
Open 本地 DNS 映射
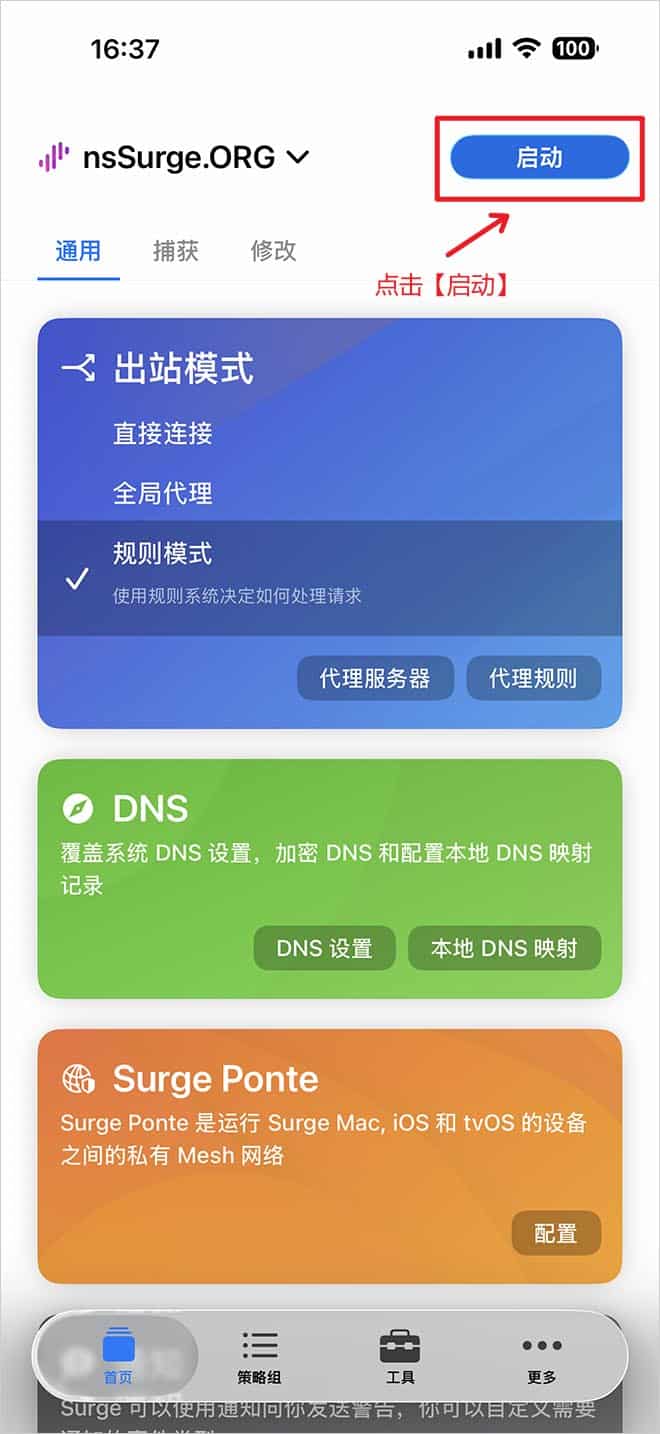(504, 948)
